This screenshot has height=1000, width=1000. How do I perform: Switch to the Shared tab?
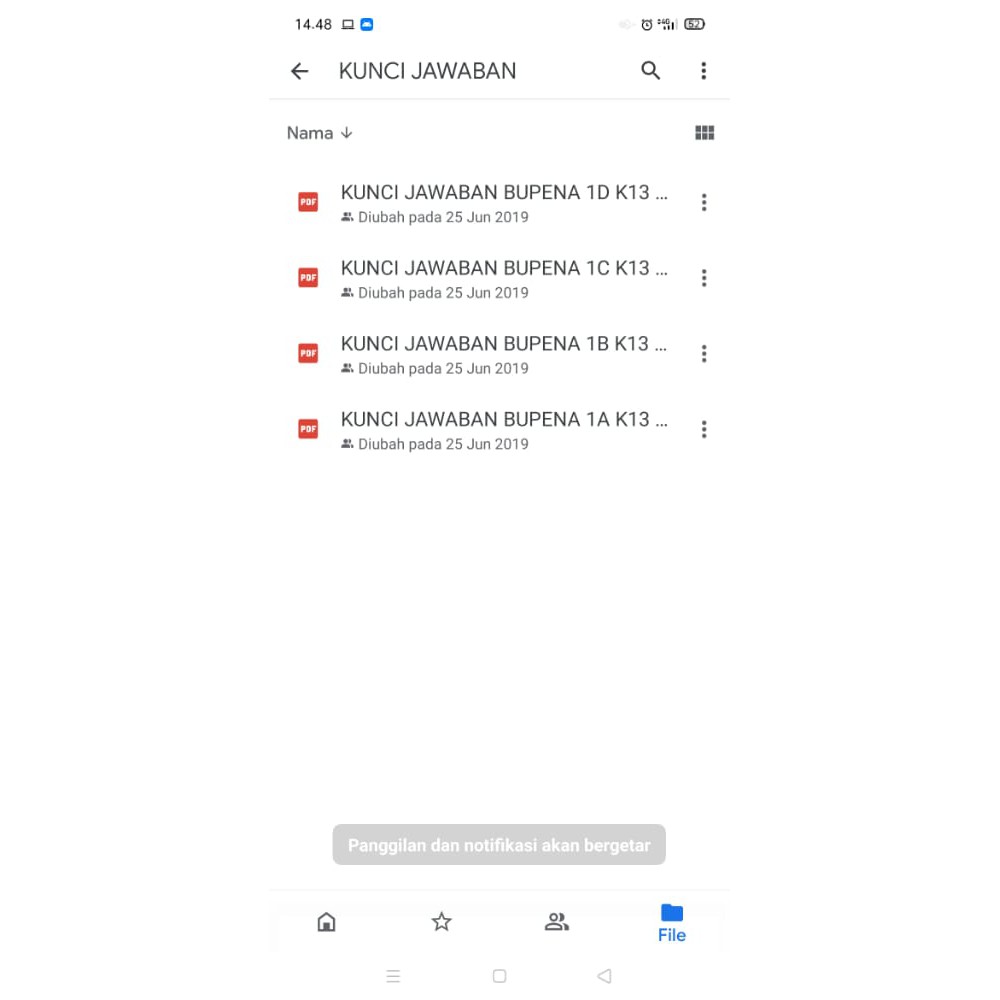557,922
